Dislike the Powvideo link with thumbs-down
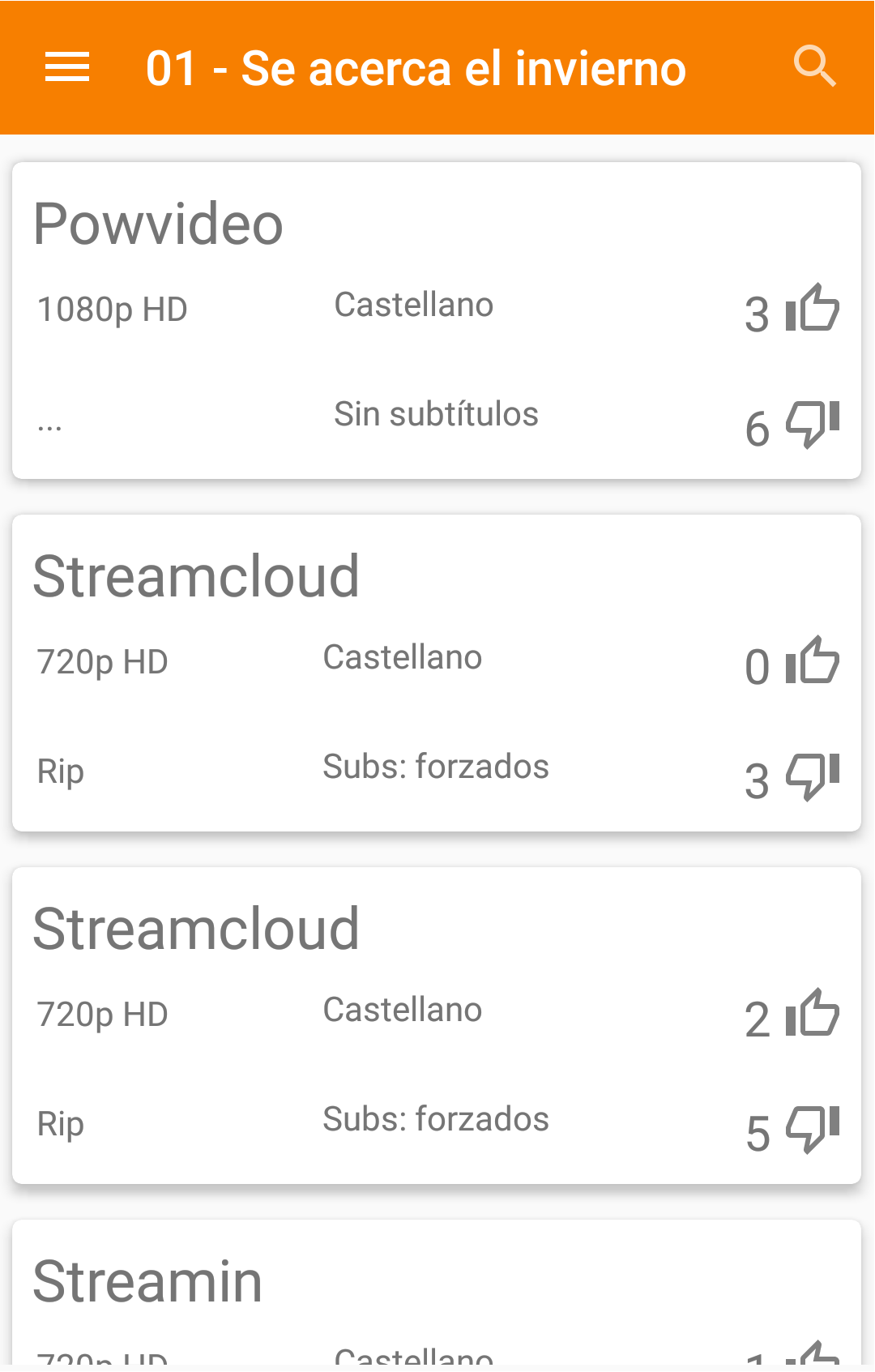The image size is (875, 1372). click(813, 424)
